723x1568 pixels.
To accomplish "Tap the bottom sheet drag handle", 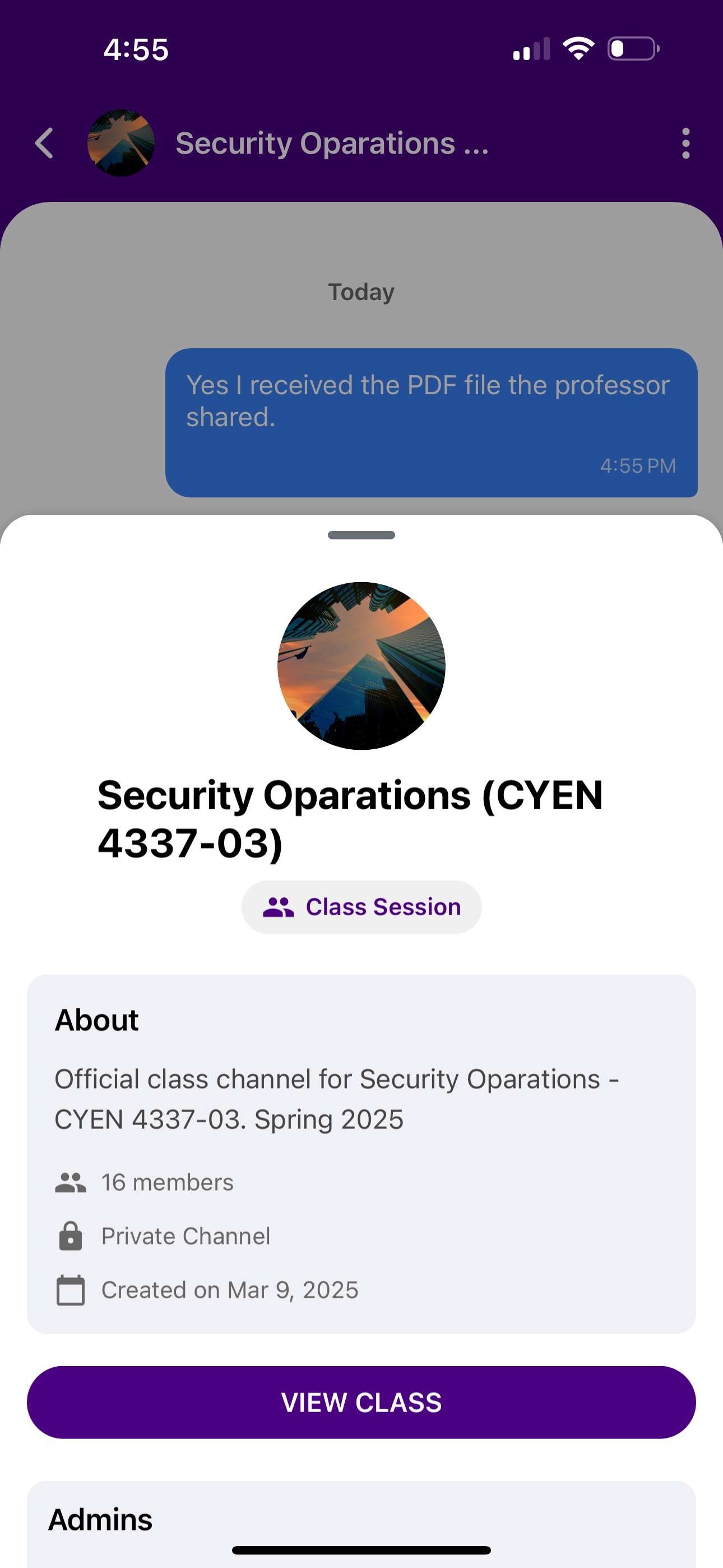I will (x=361, y=535).
